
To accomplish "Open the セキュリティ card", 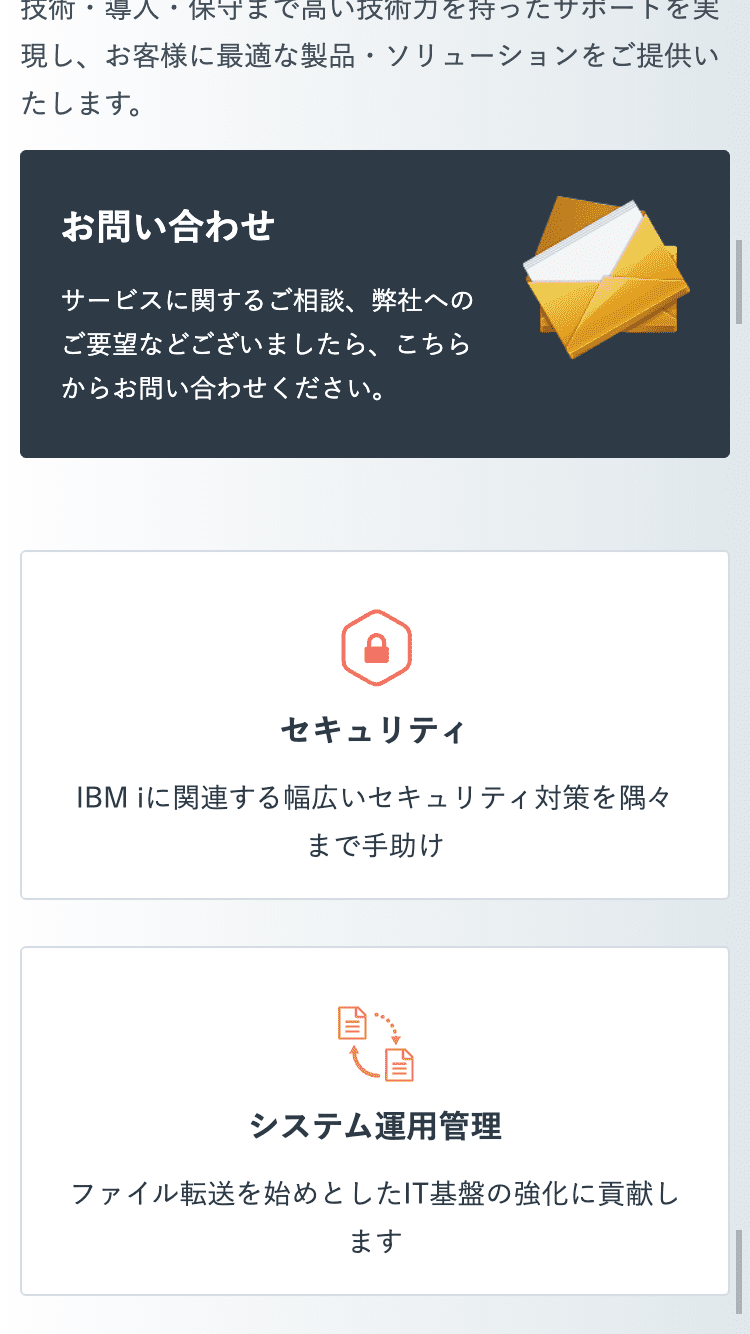I will click(374, 725).
